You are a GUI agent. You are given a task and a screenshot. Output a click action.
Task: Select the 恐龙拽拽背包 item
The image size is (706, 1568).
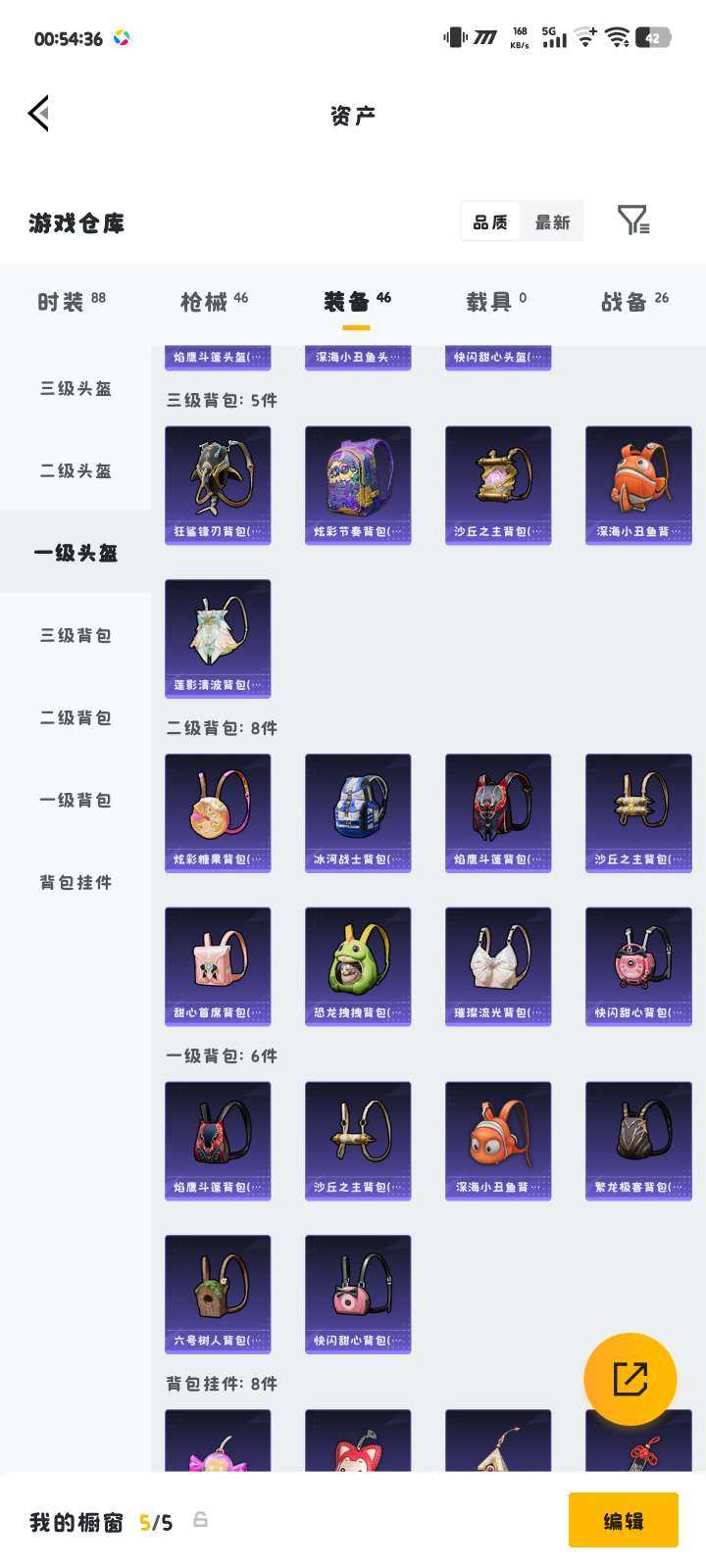pyautogui.click(x=358, y=967)
